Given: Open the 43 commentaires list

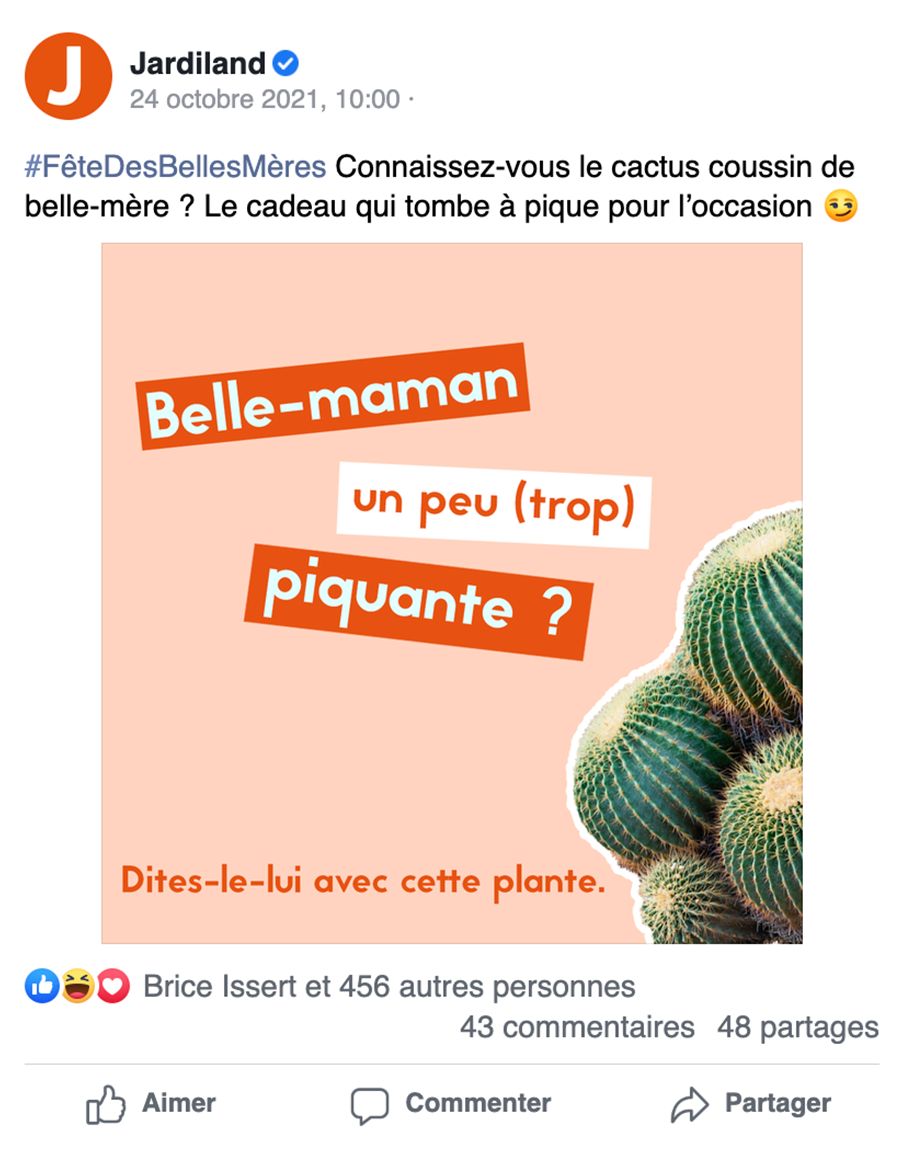Looking at the screenshot, I should (x=576, y=1027).
